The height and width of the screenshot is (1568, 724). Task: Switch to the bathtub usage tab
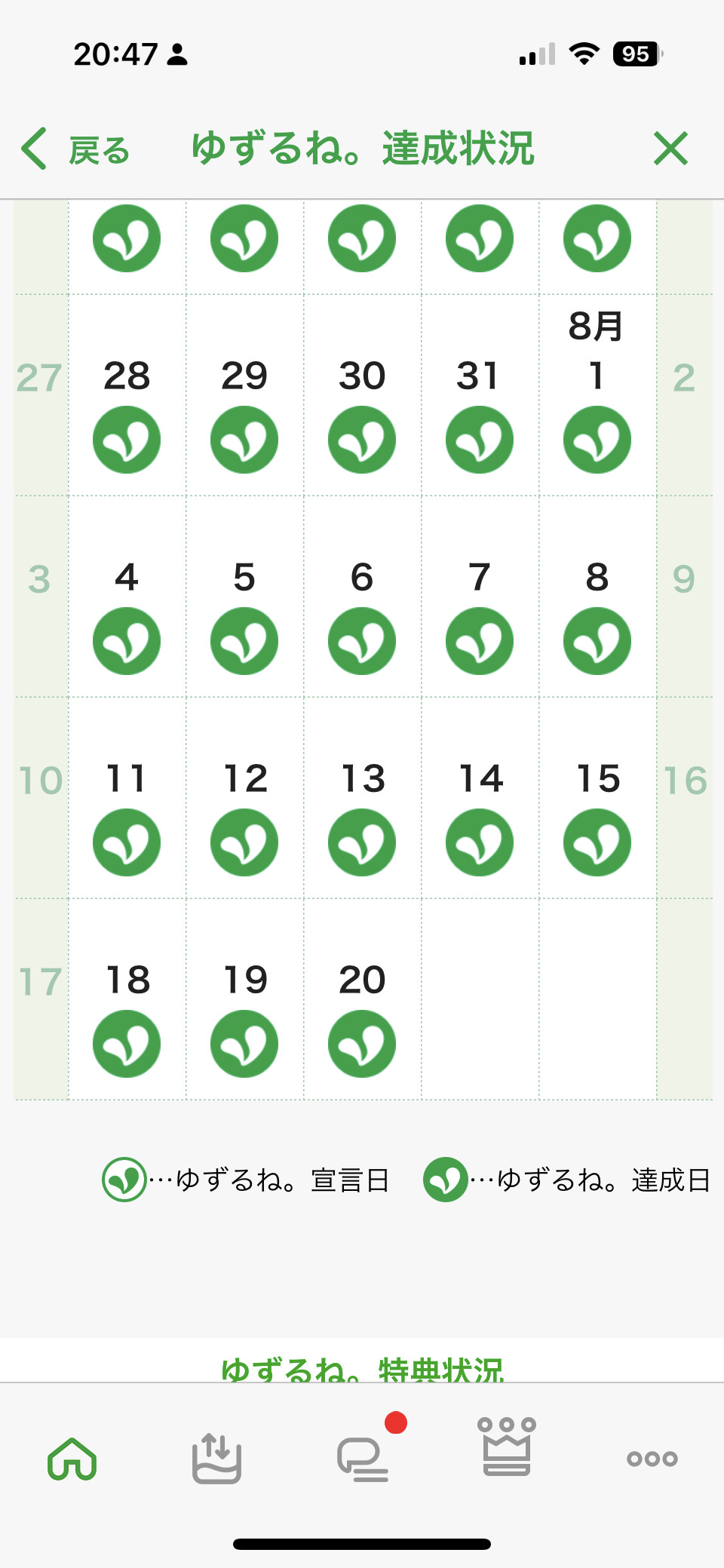216,1458
